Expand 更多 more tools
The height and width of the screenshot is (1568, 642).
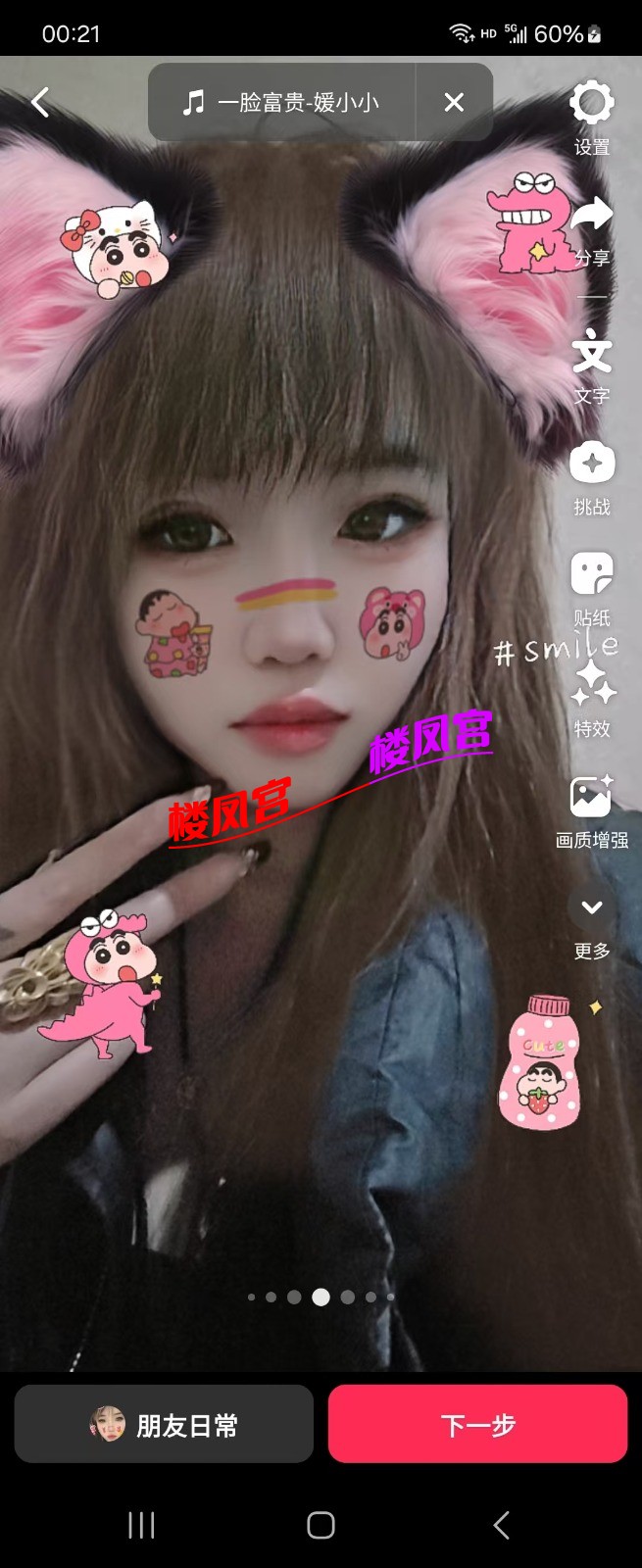click(x=591, y=921)
